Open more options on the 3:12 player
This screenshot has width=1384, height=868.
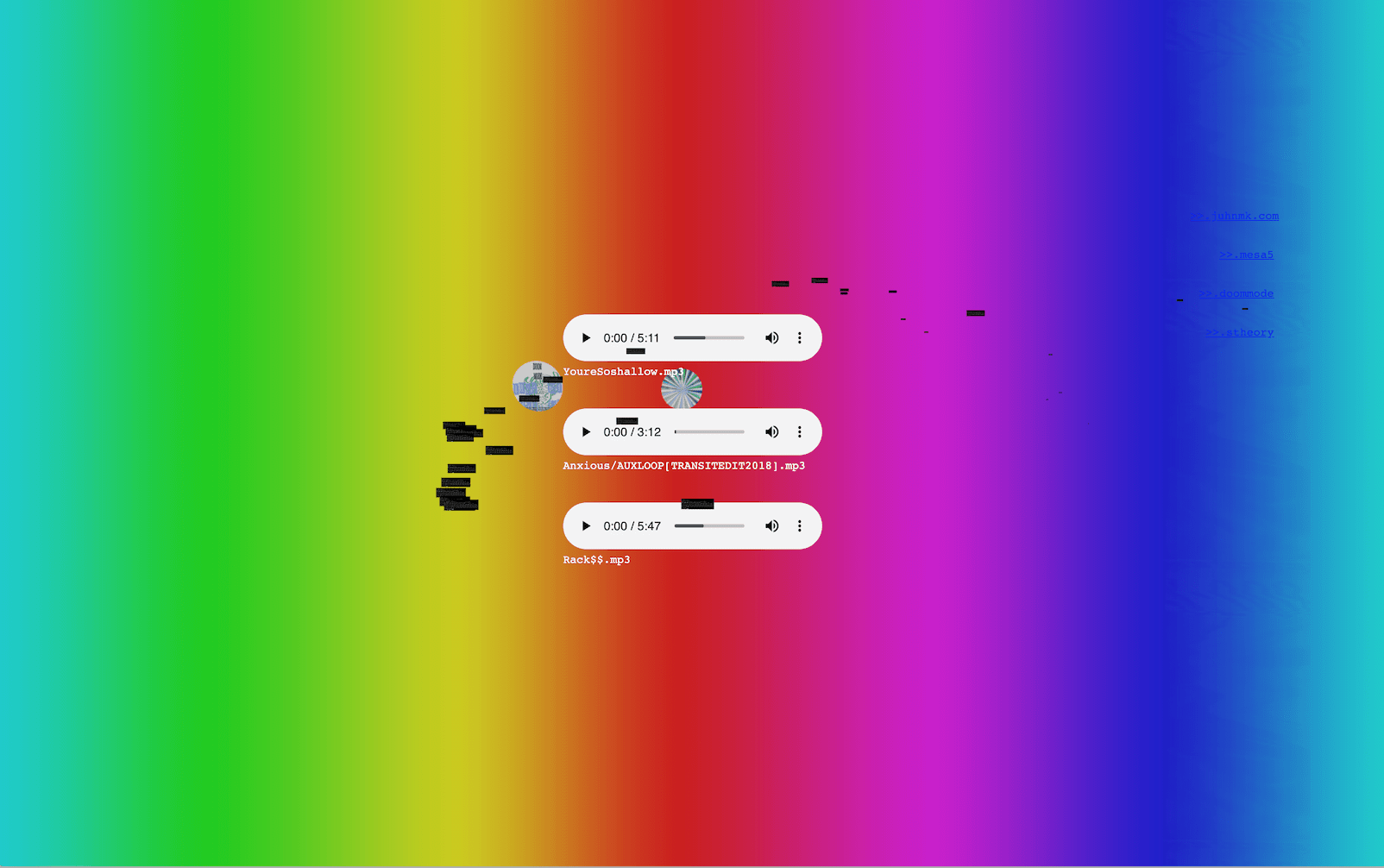tap(800, 432)
